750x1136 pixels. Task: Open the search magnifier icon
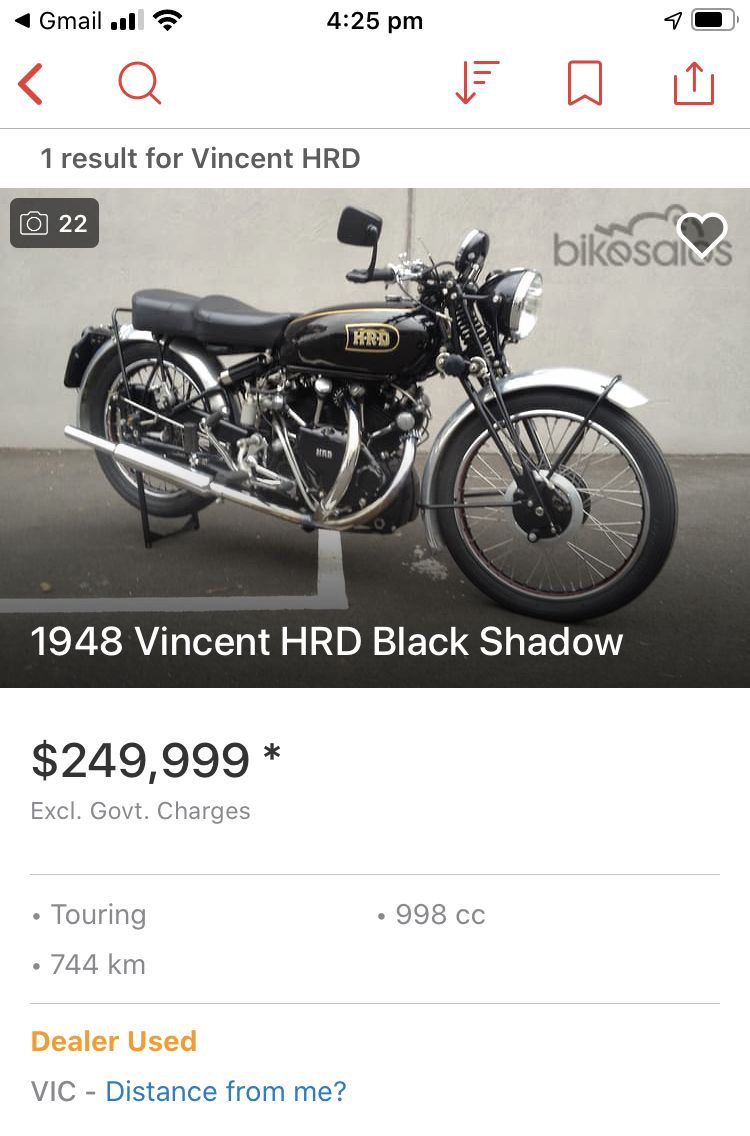(x=139, y=84)
